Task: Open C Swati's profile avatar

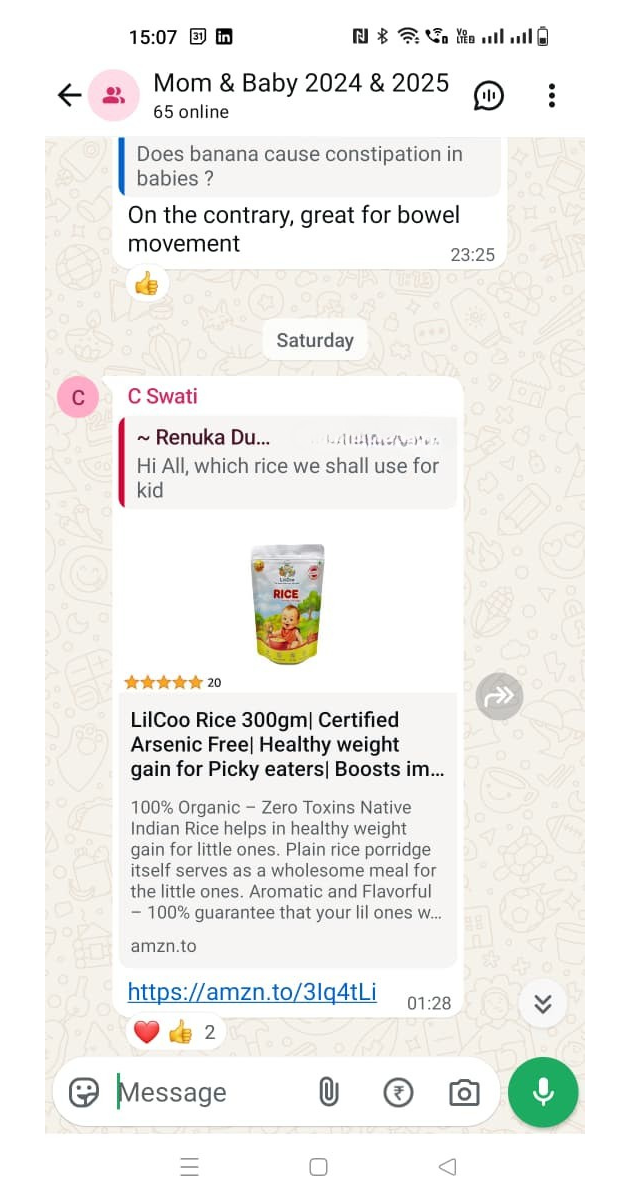Action: [x=78, y=397]
